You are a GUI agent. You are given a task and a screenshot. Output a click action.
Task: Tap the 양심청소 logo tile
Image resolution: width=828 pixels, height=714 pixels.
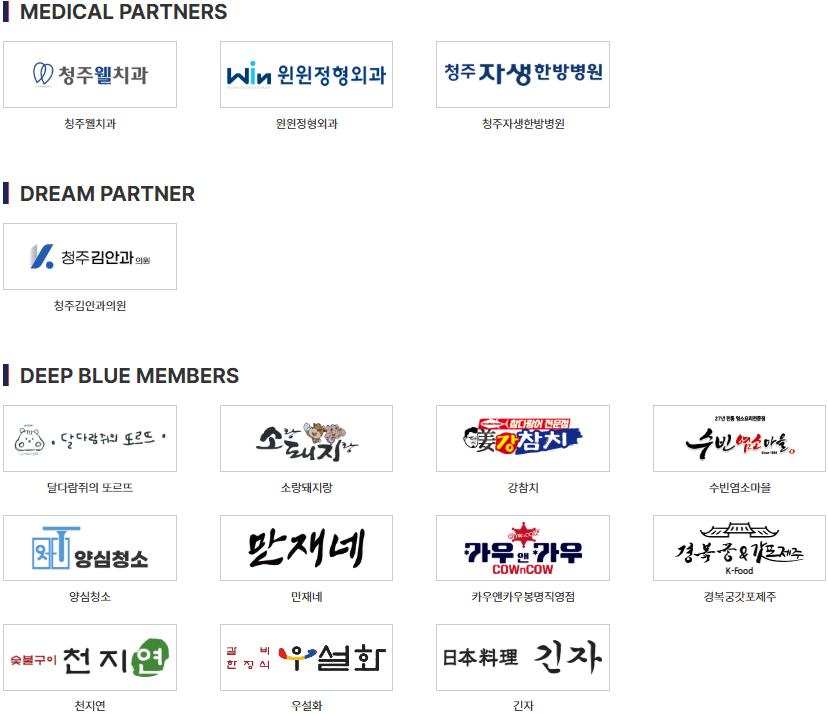click(x=90, y=548)
